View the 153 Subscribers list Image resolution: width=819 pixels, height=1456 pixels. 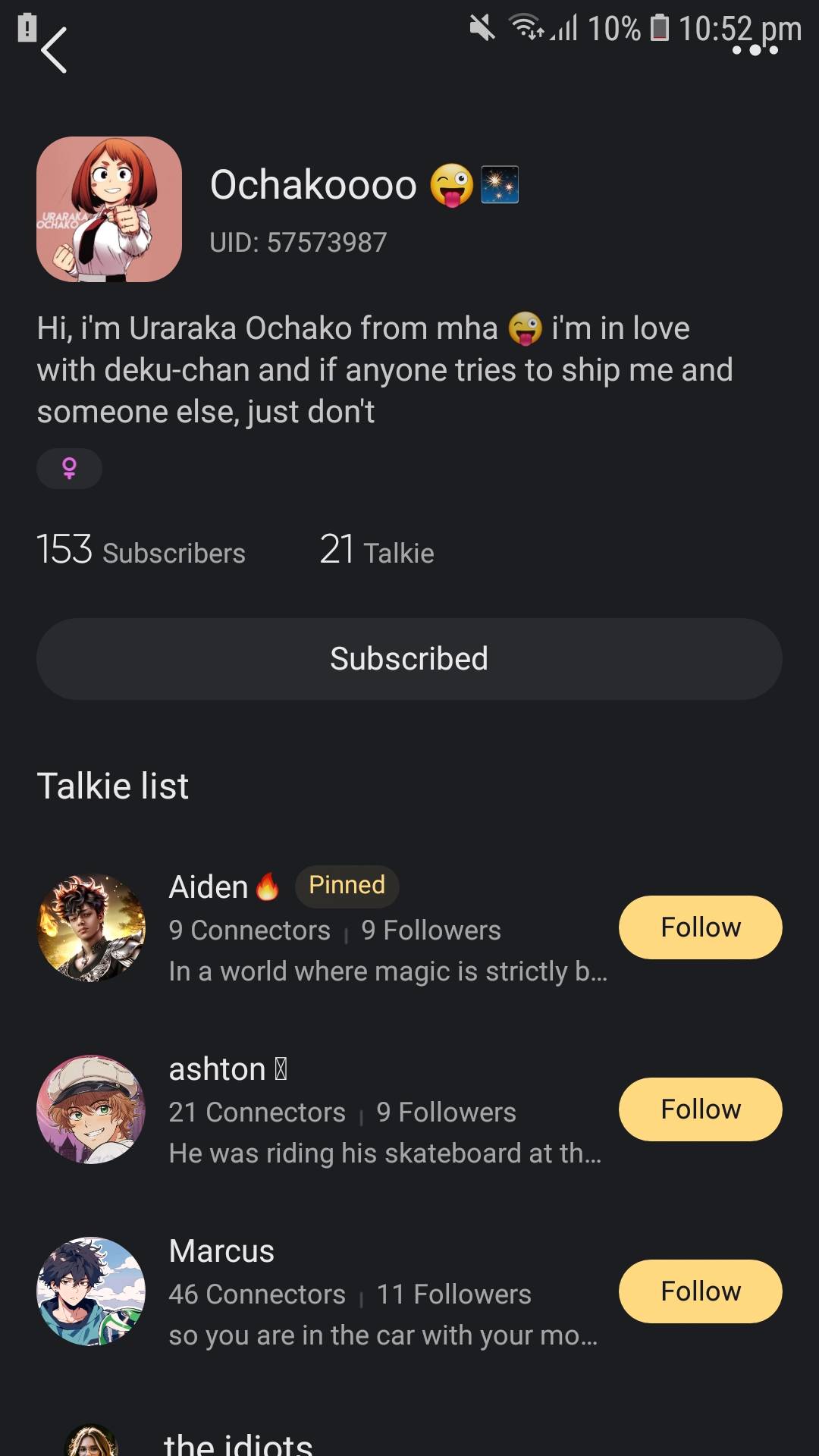tap(141, 551)
